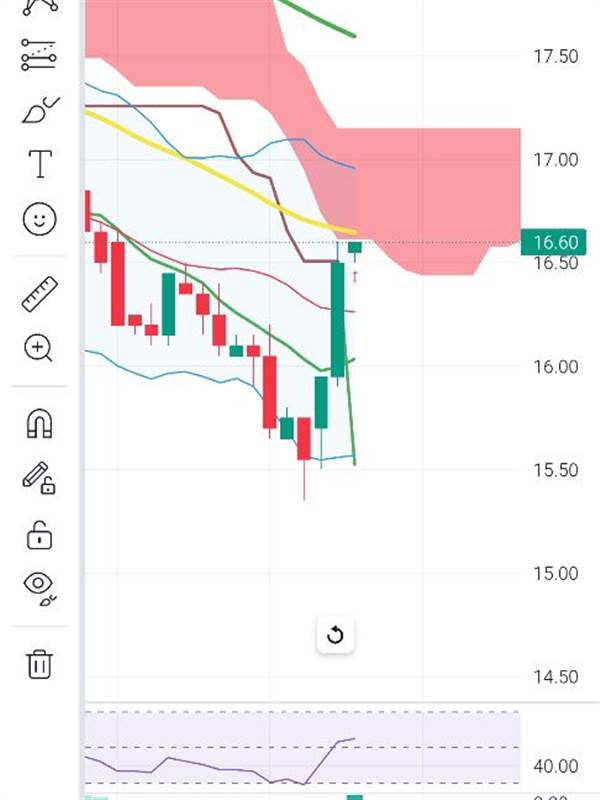Screen dimensions: 600x800
Task: Activate the ruler measure tool
Action: tap(39, 294)
